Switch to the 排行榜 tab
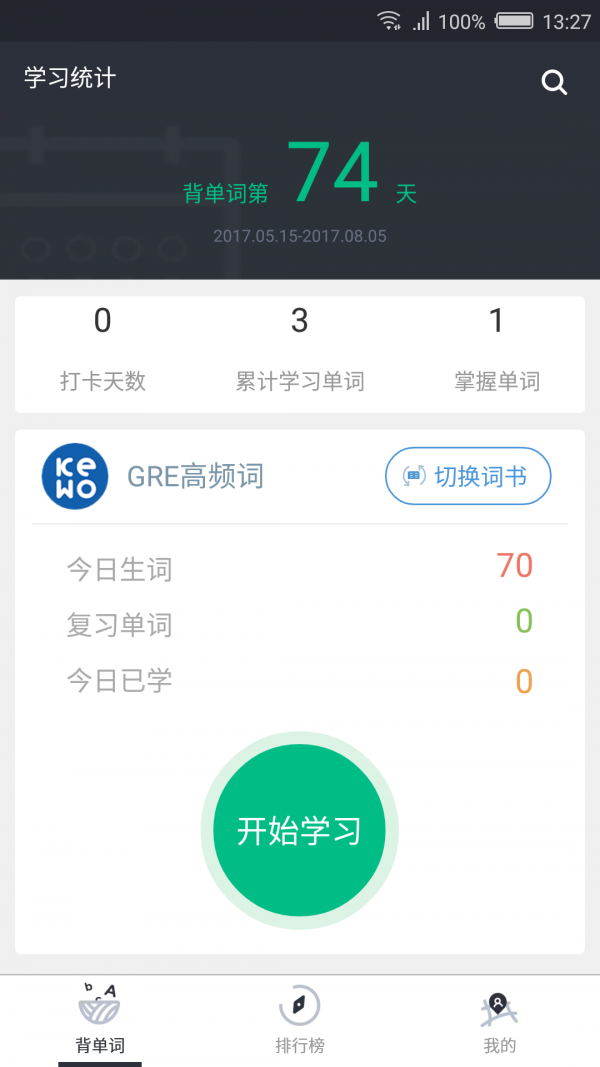 coord(300,1019)
